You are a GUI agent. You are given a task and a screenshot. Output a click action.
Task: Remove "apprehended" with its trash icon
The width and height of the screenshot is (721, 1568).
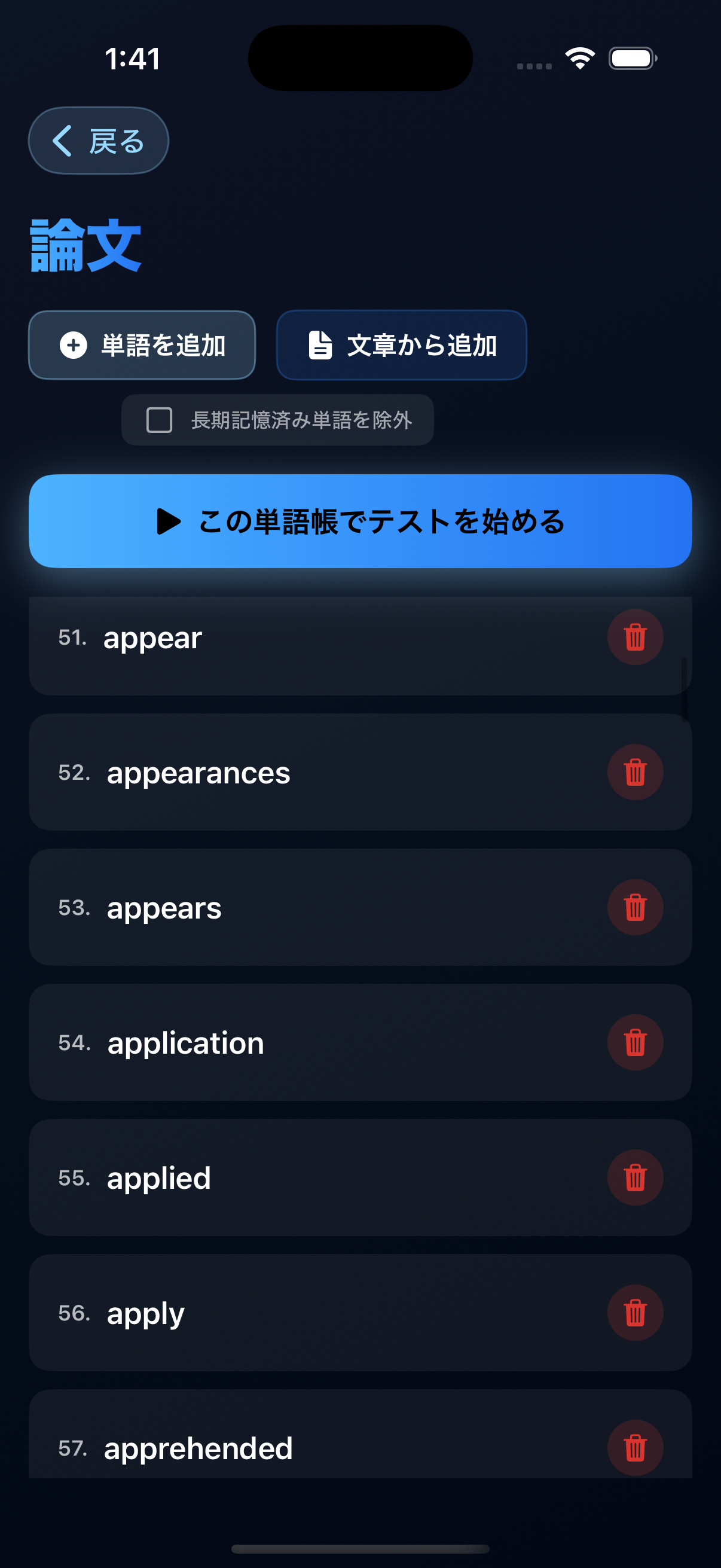click(x=634, y=1447)
